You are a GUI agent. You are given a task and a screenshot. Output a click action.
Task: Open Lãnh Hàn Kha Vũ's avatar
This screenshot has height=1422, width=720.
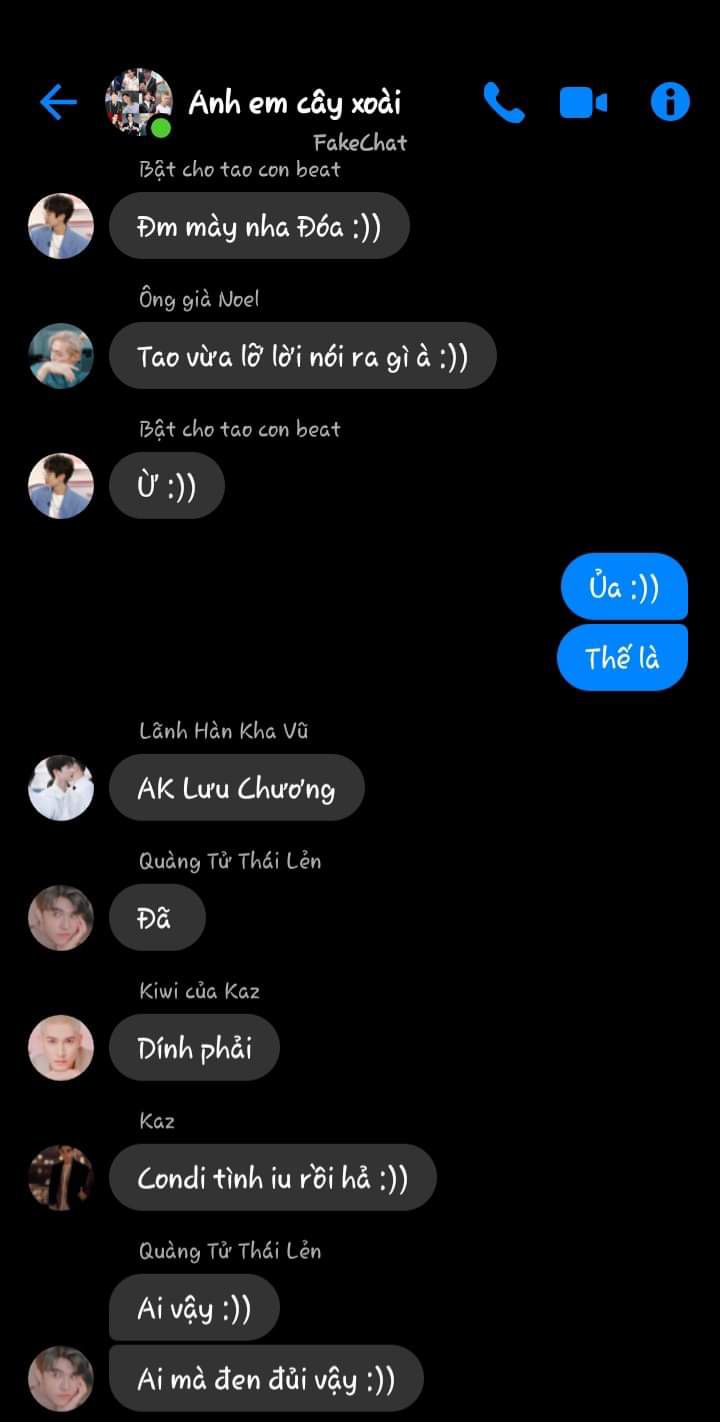61,788
